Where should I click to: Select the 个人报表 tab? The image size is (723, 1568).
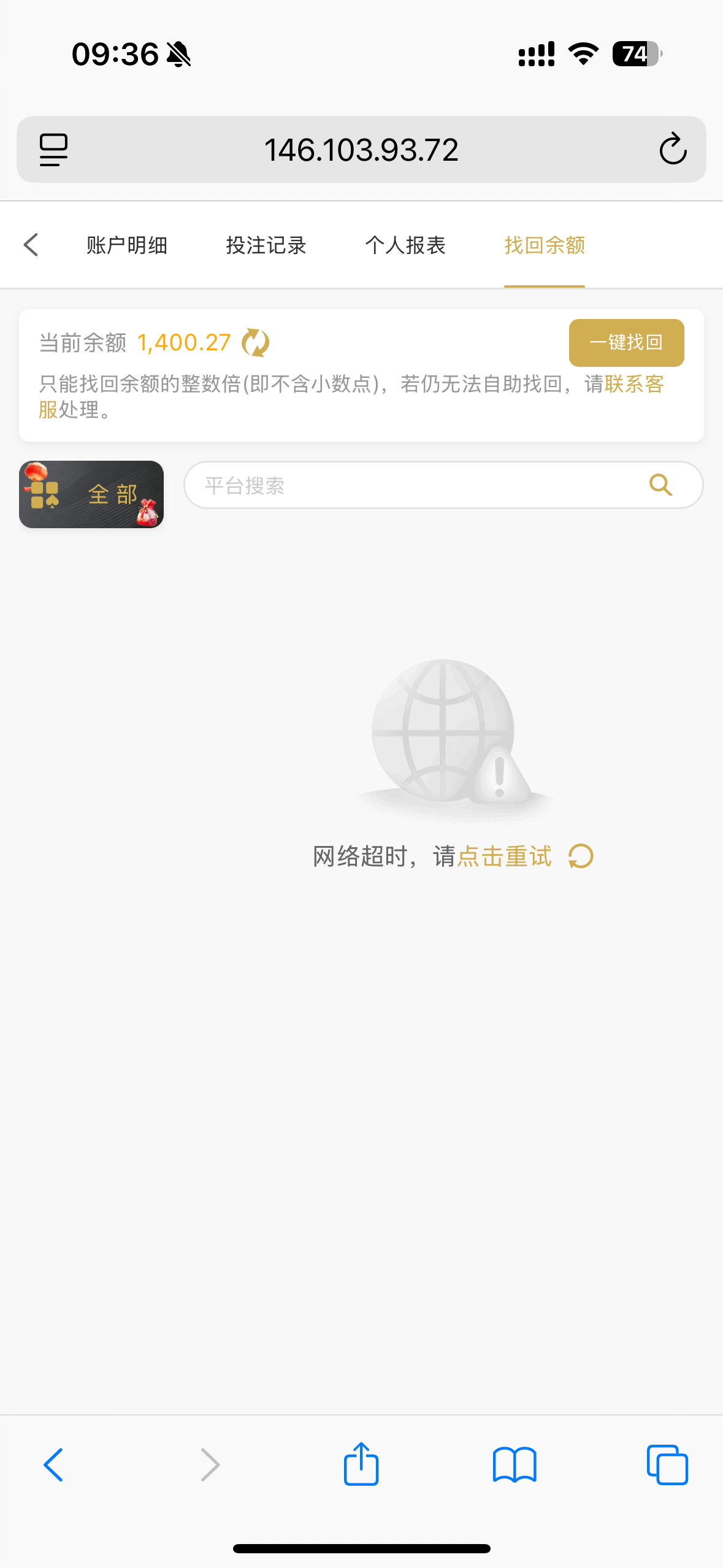405,245
